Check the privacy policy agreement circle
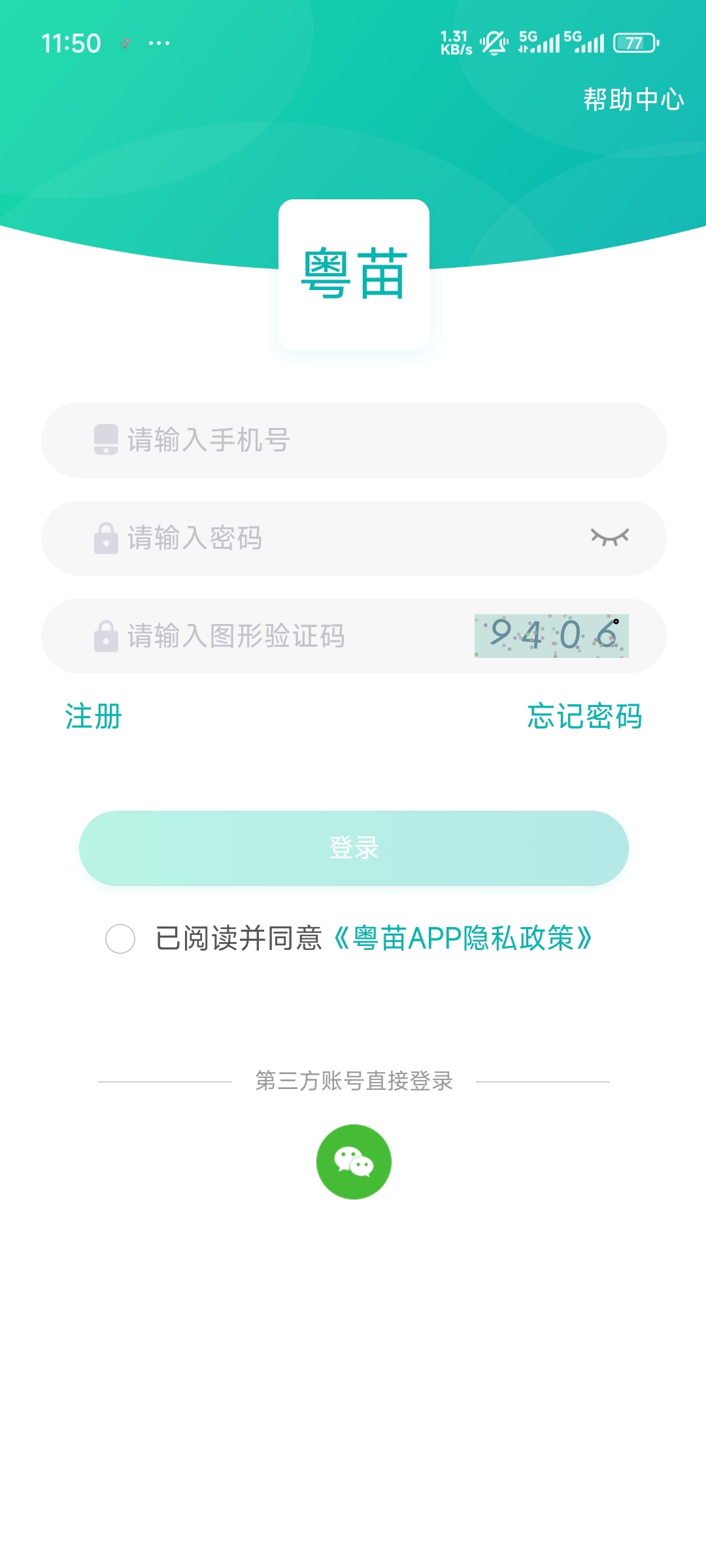The image size is (706, 1568). [120, 939]
